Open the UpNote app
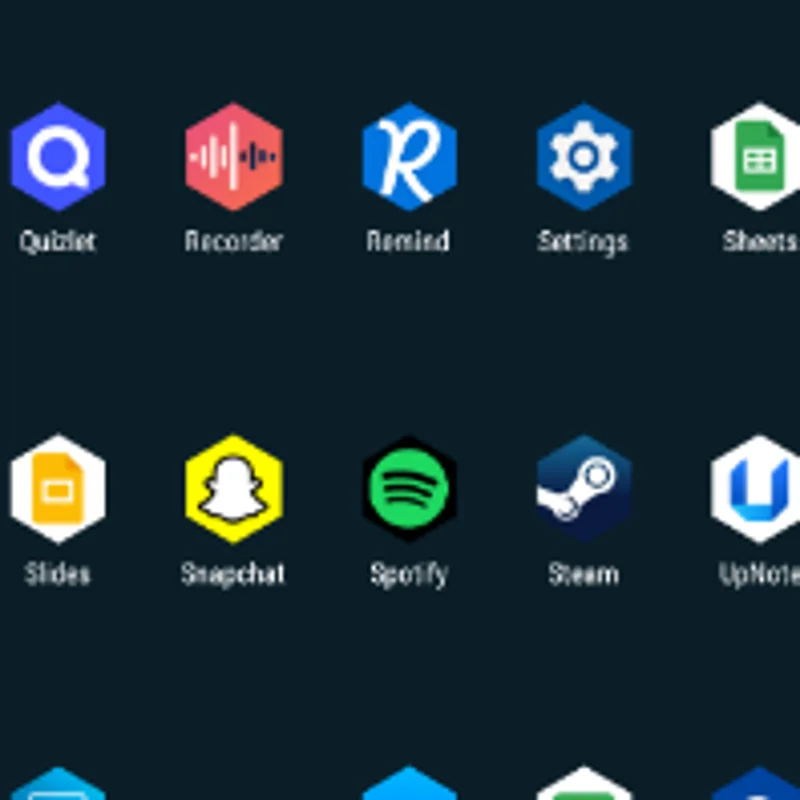The height and width of the screenshot is (800, 800). [757, 490]
